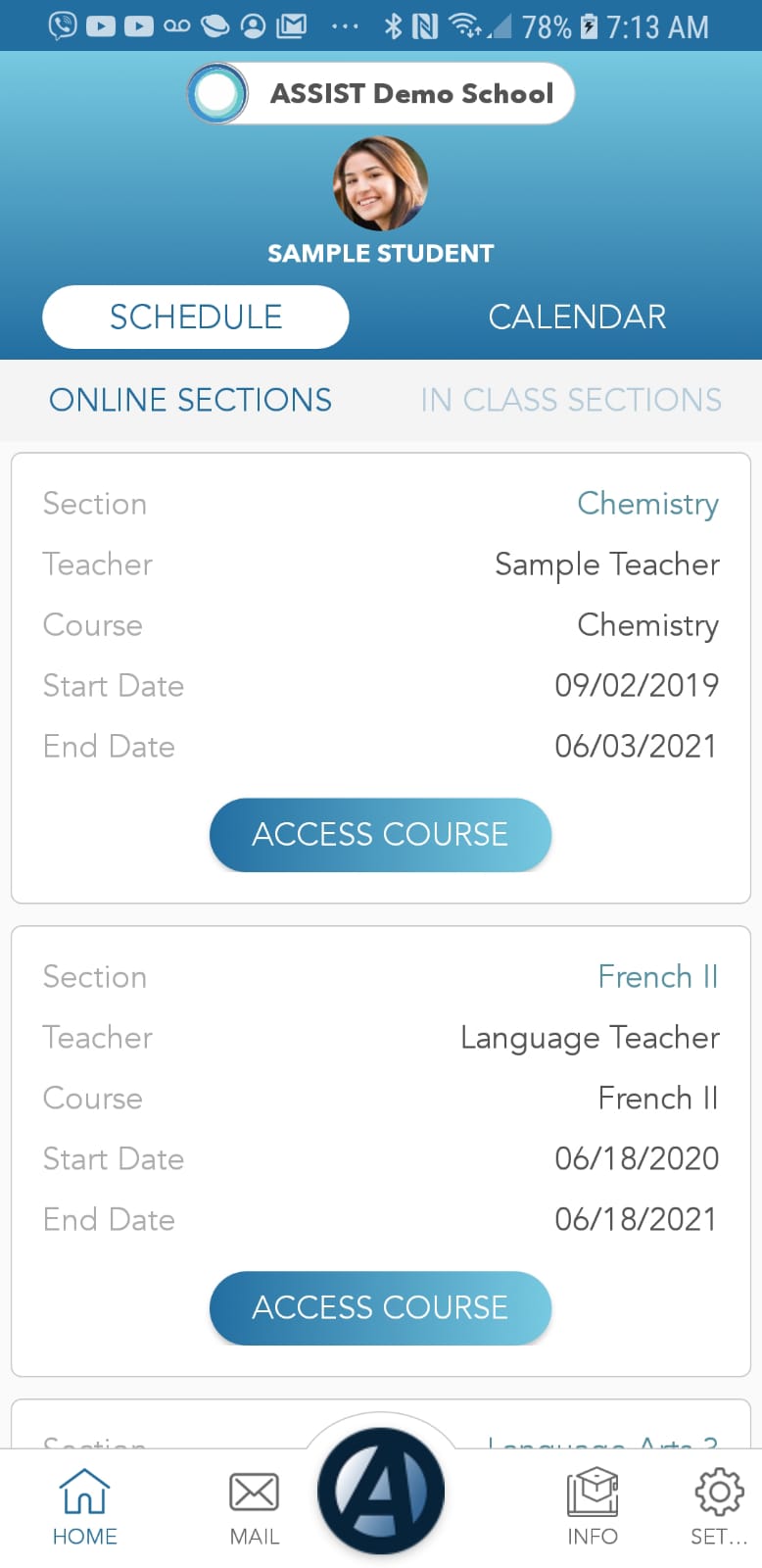The image size is (762, 1568).
Task: Open the Sample Student profile photo
Action: click(x=380, y=183)
